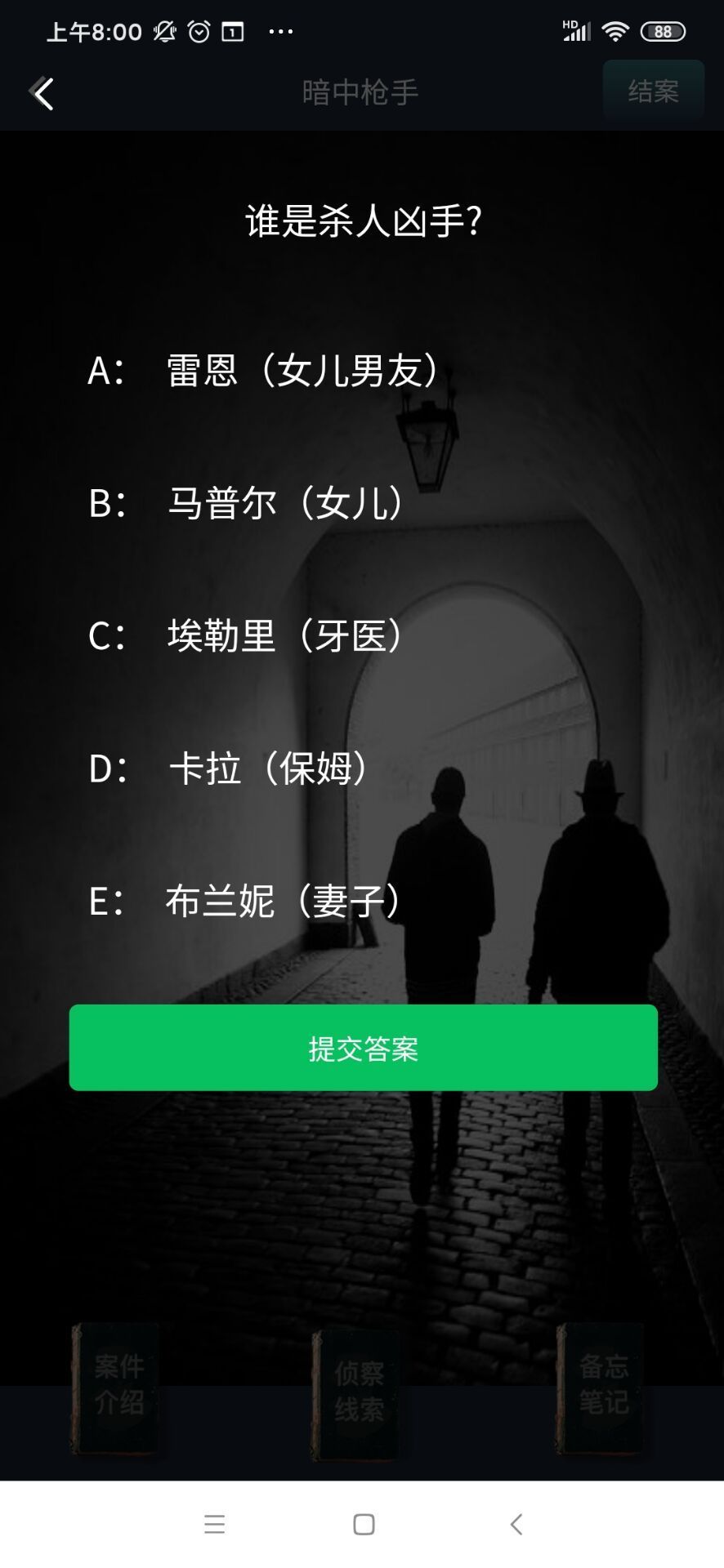Viewport: 724px width, 1568px height.
Task: Choose answer E: 布兰妮（妻子）
Action: pyautogui.click(x=245, y=902)
